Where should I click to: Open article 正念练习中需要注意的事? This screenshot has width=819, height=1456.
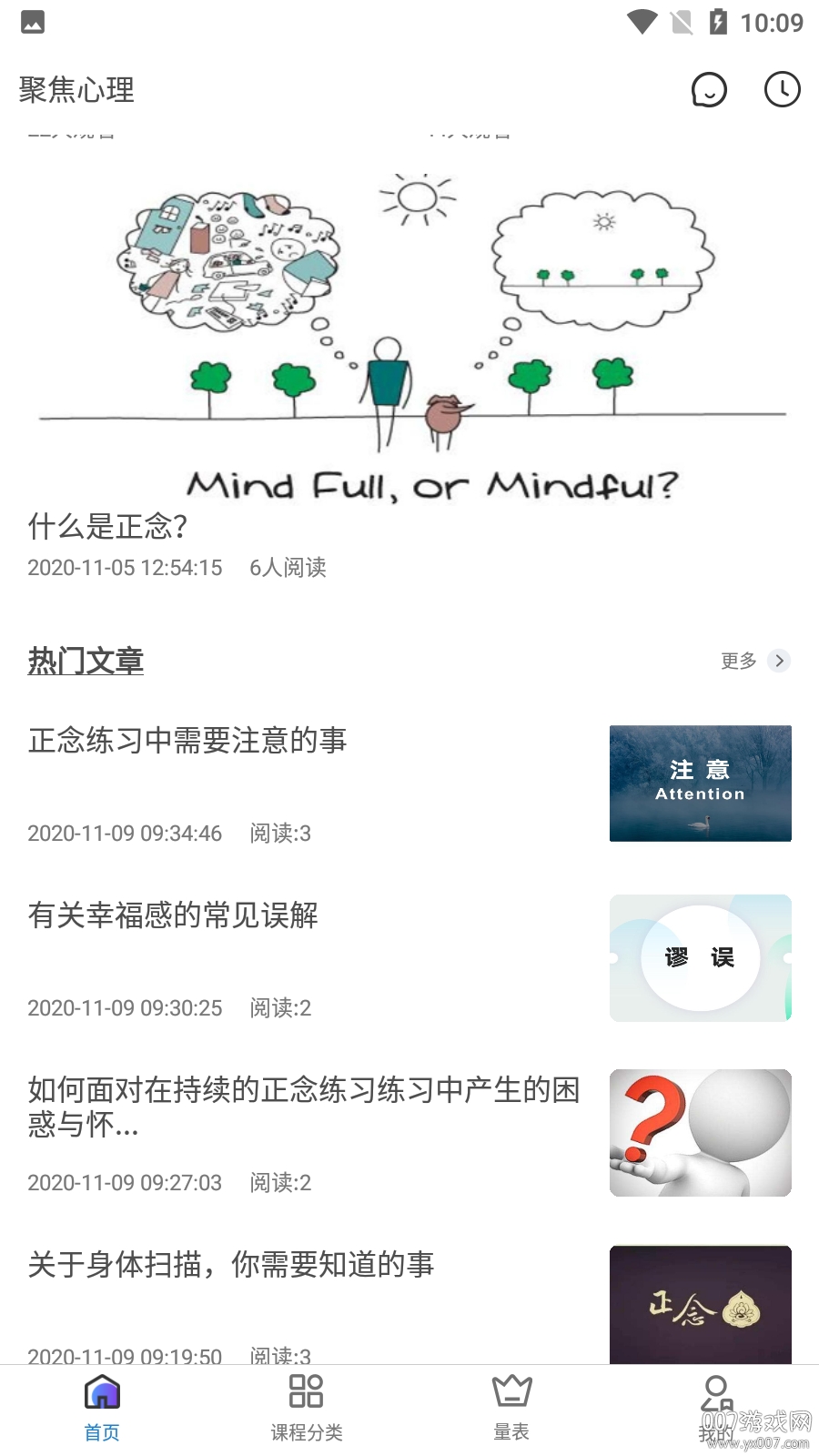pos(187,741)
